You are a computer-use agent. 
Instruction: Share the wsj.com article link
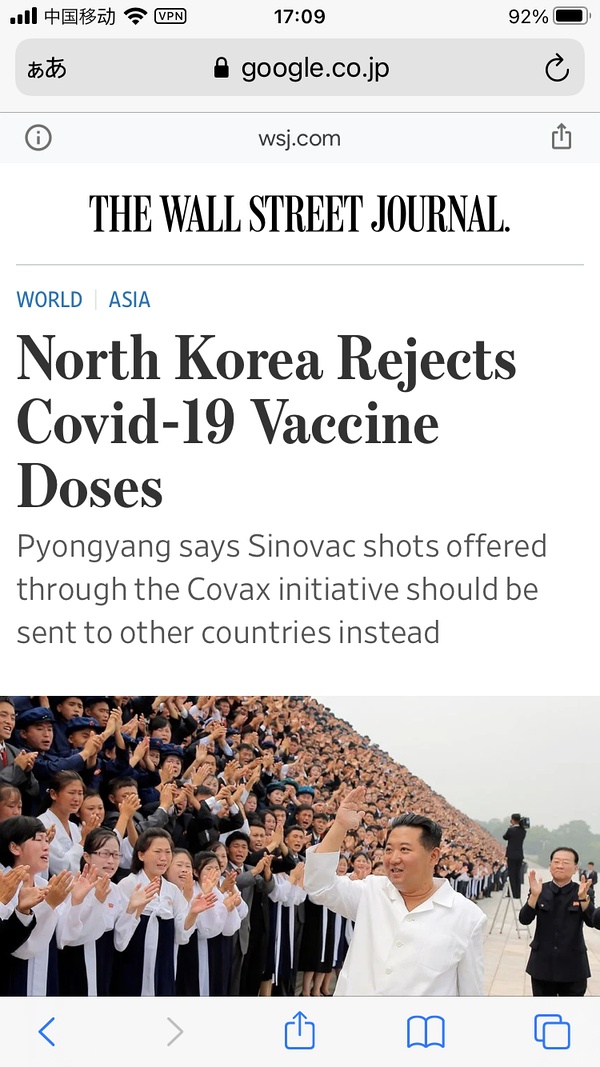click(562, 137)
